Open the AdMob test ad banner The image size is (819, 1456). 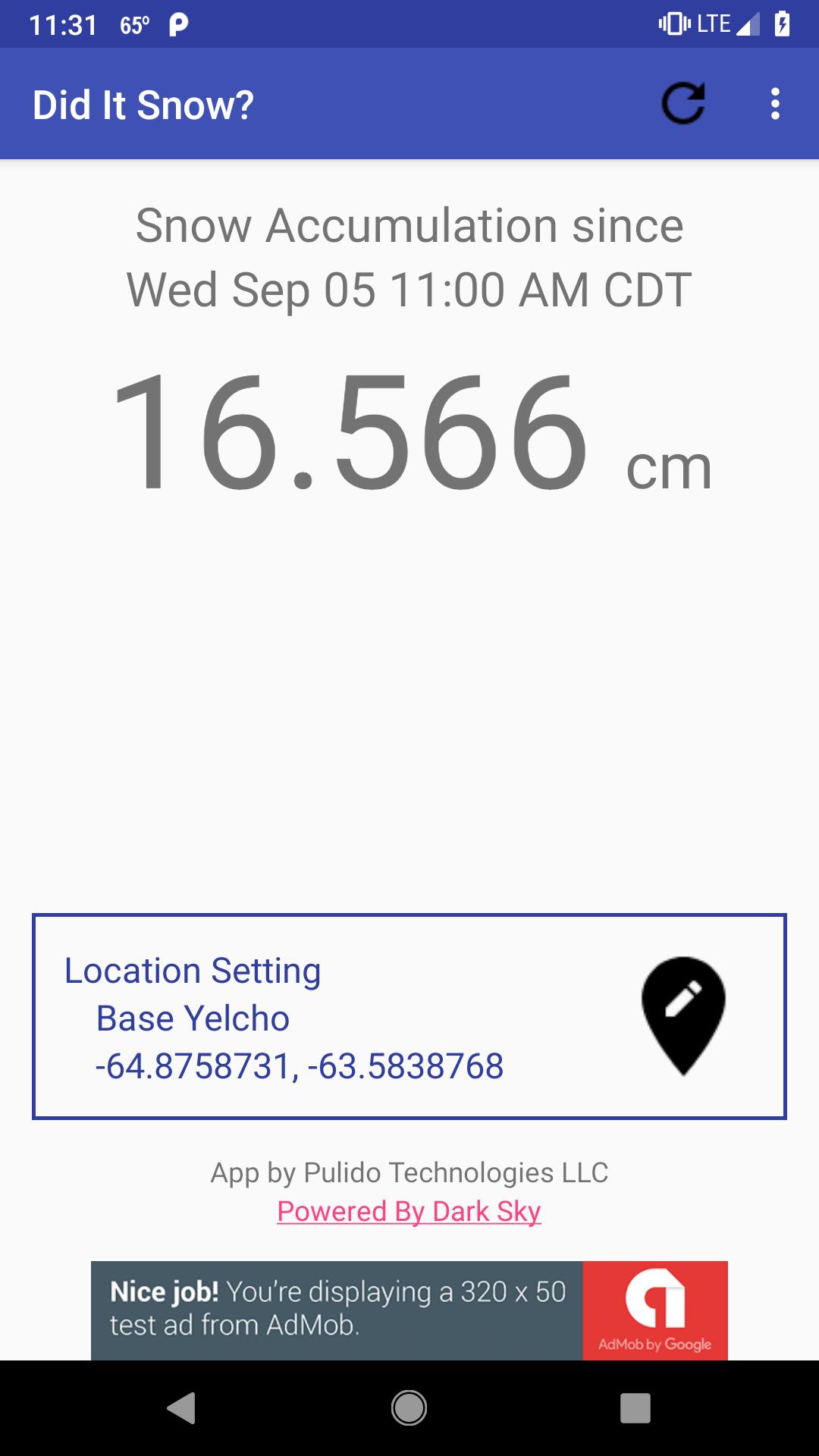click(x=409, y=1310)
